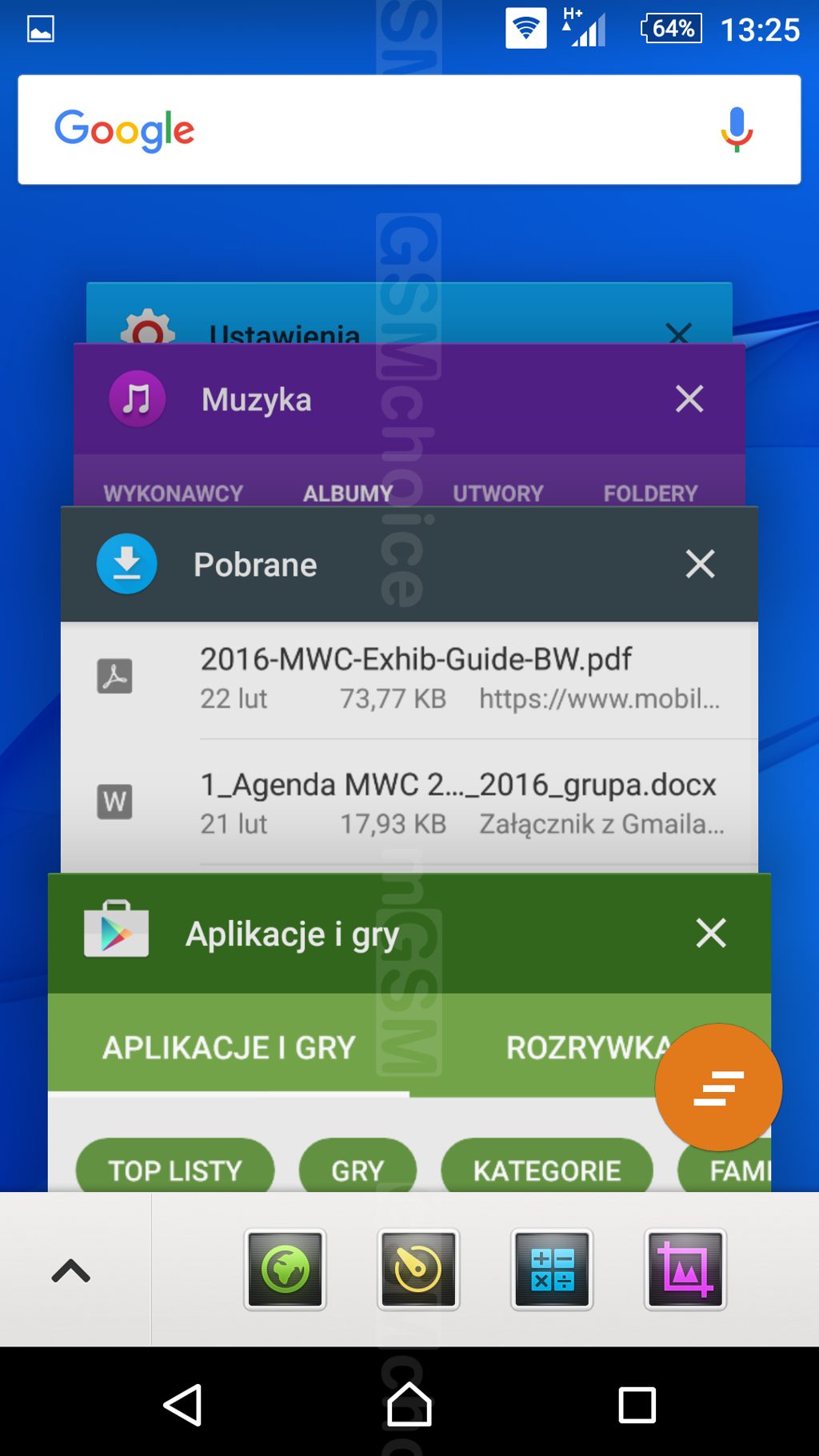819x1456 pixels.
Task: Clear all recent apps with orange button
Action: pos(717,1087)
